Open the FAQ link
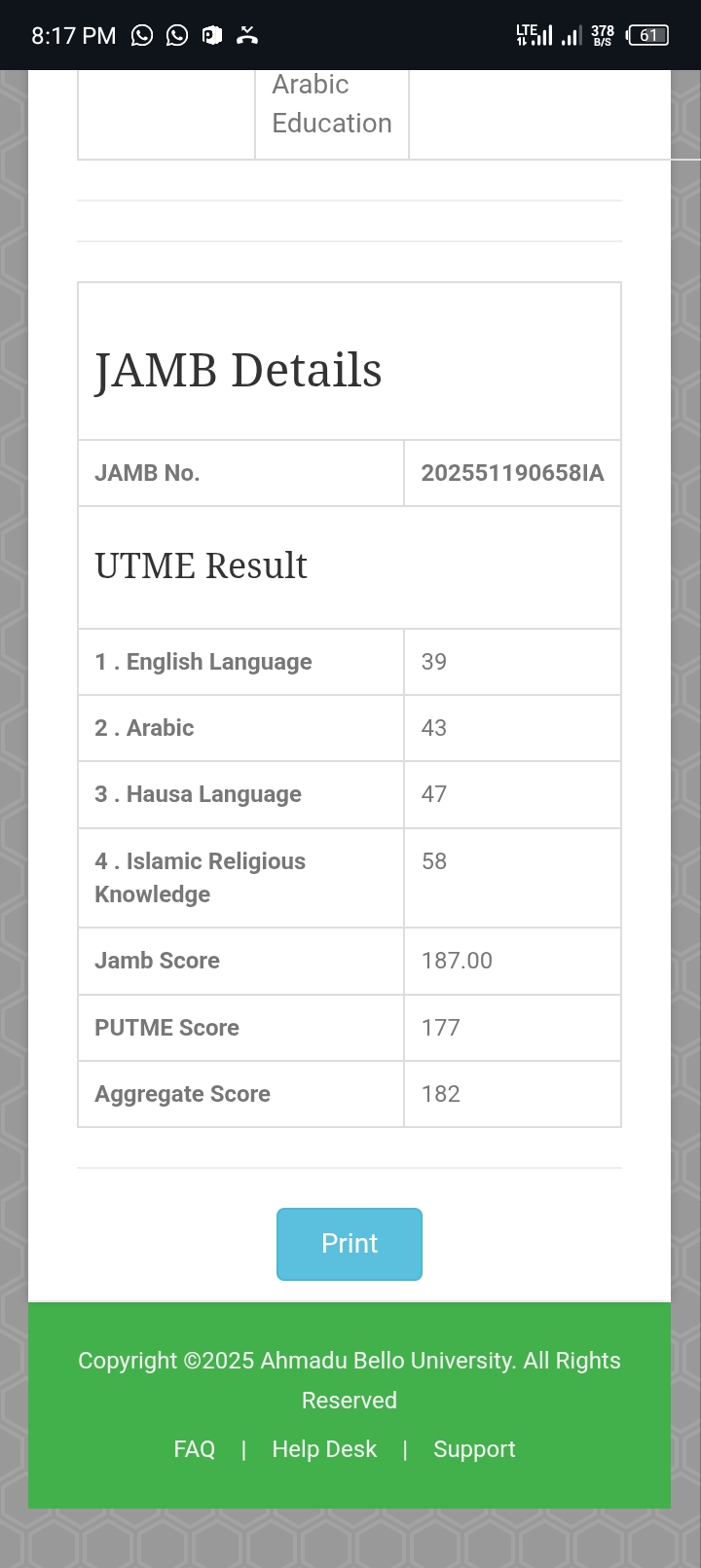701x1568 pixels. click(x=194, y=1449)
